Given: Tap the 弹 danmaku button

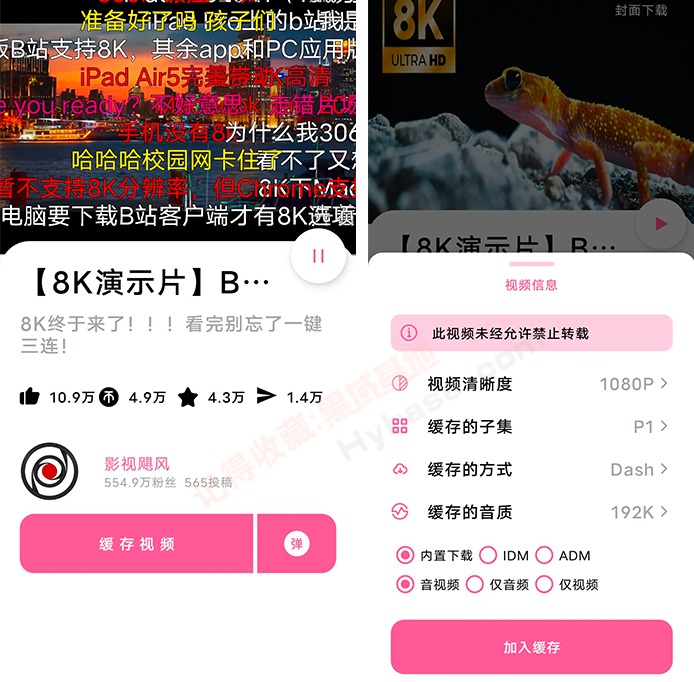Looking at the screenshot, I should [296, 544].
